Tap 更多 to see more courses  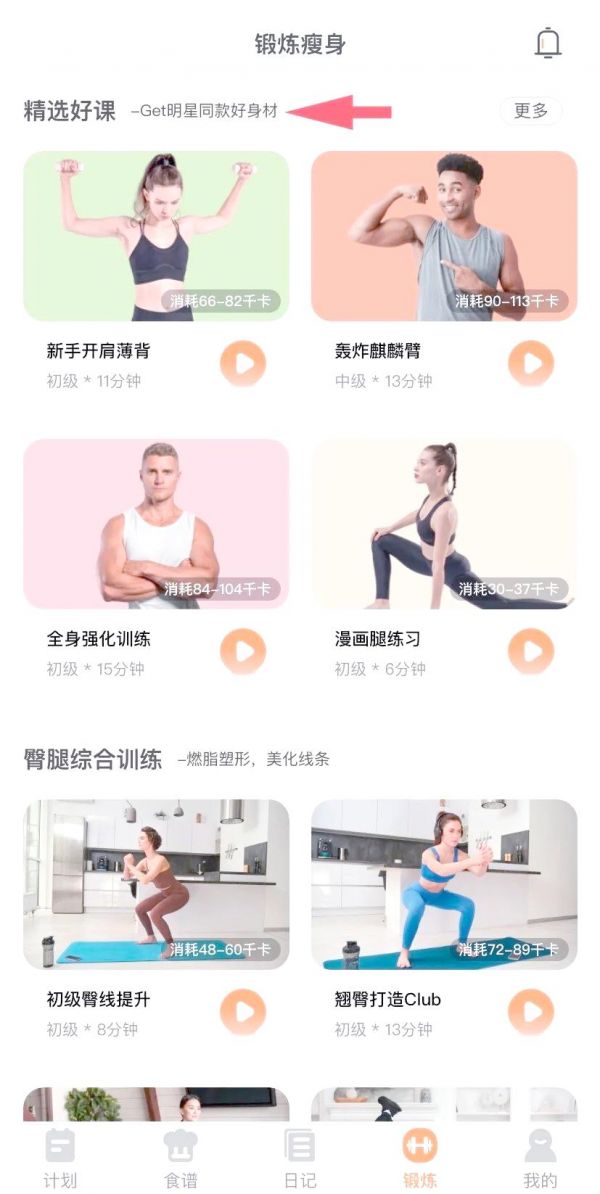tap(531, 111)
